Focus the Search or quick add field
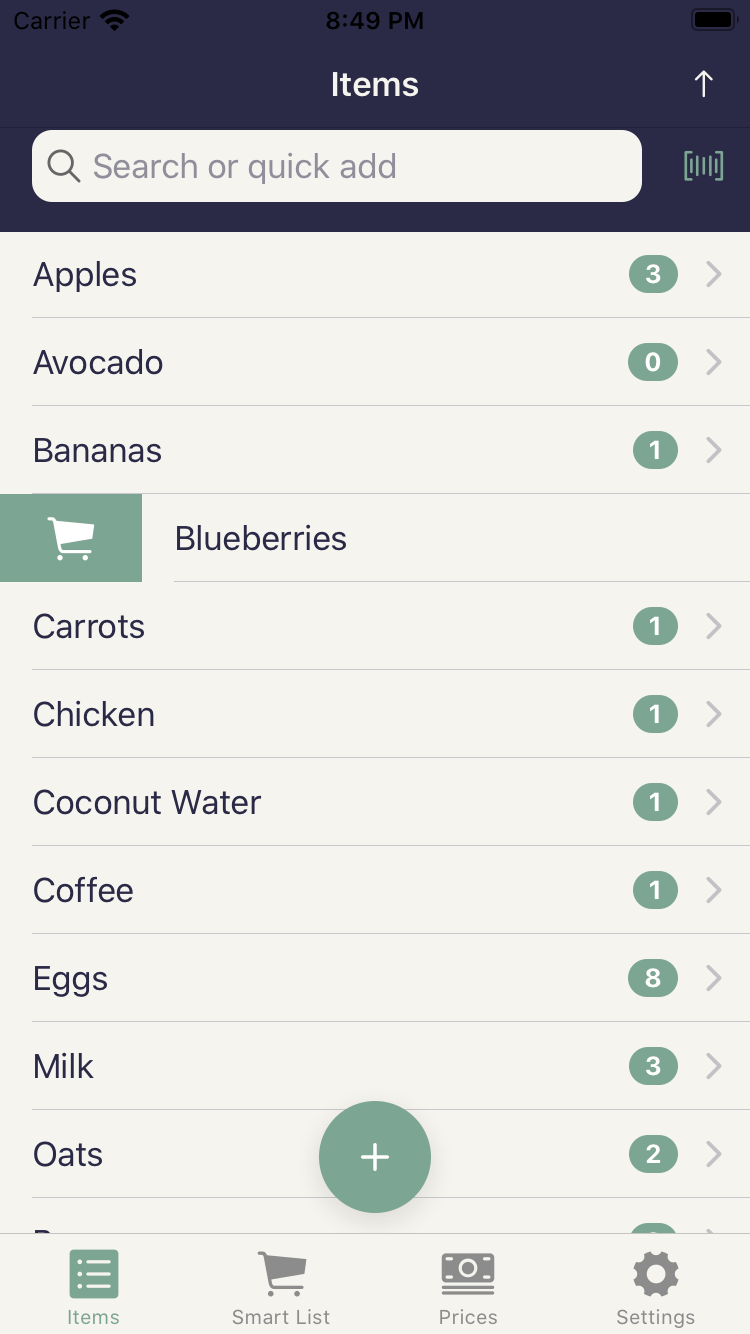The height and width of the screenshot is (1334, 750). pyautogui.click(x=336, y=166)
